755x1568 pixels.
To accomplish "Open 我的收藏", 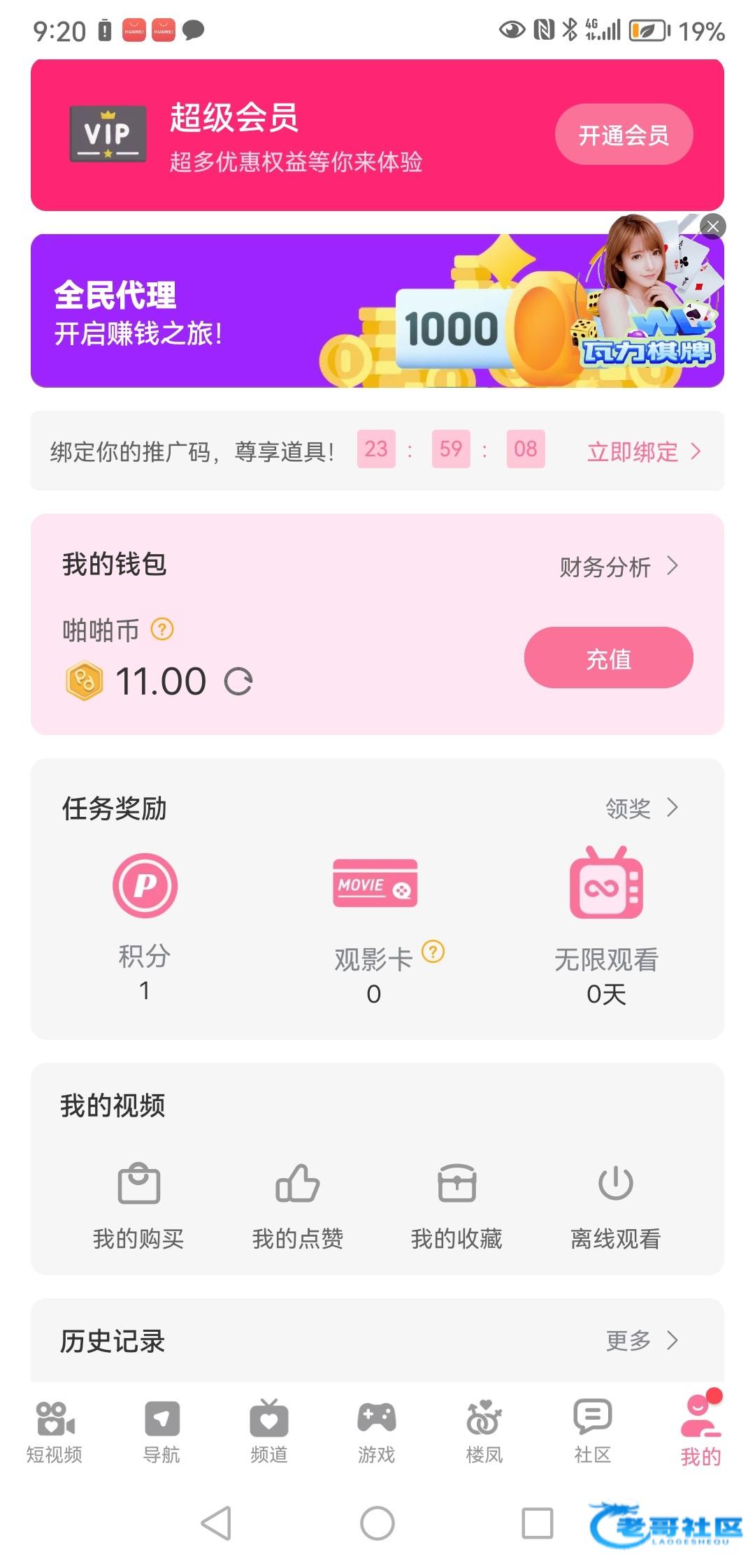I will click(456, 1203).
